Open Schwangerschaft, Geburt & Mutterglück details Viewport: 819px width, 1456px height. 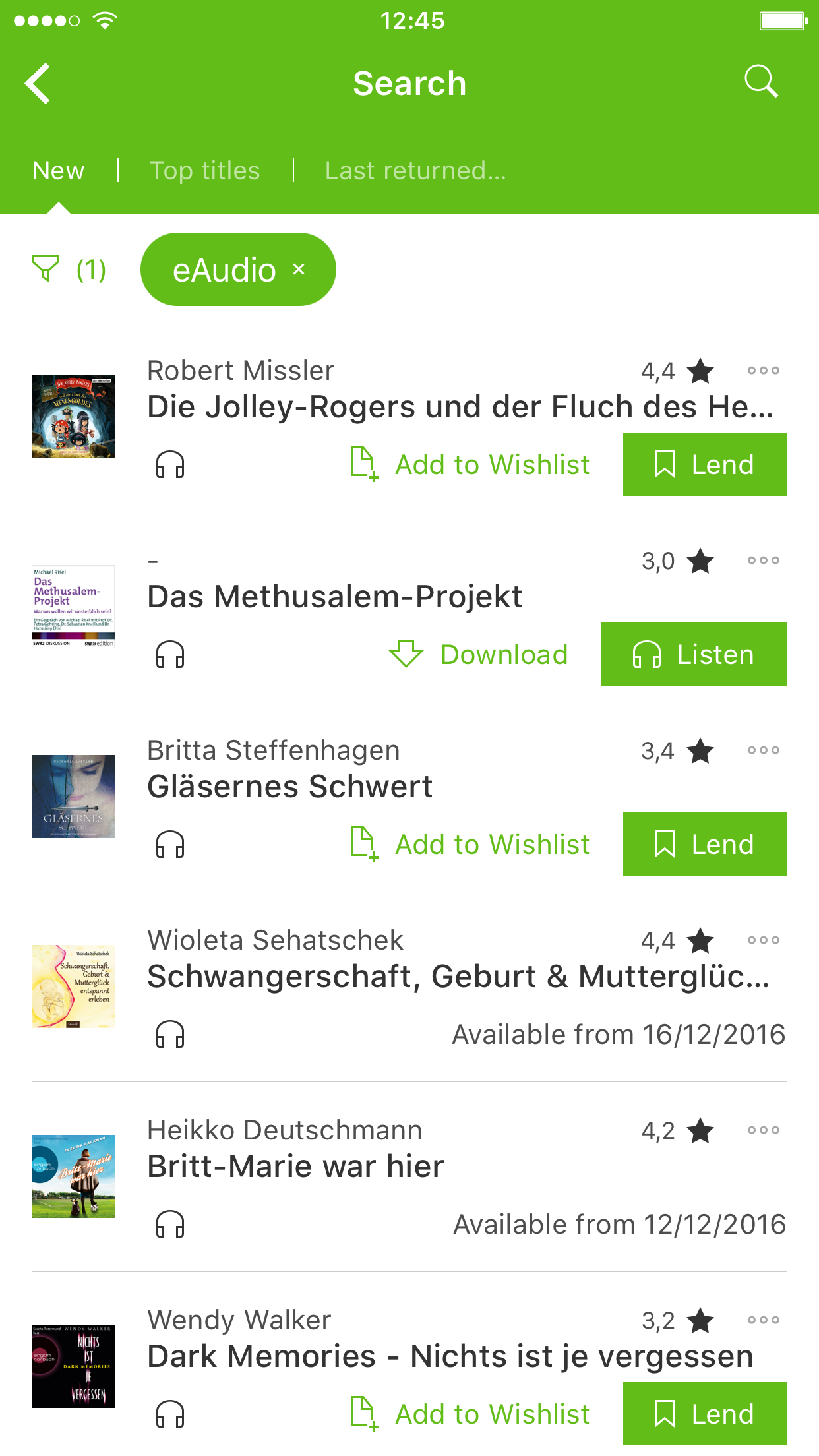(458, 977)
